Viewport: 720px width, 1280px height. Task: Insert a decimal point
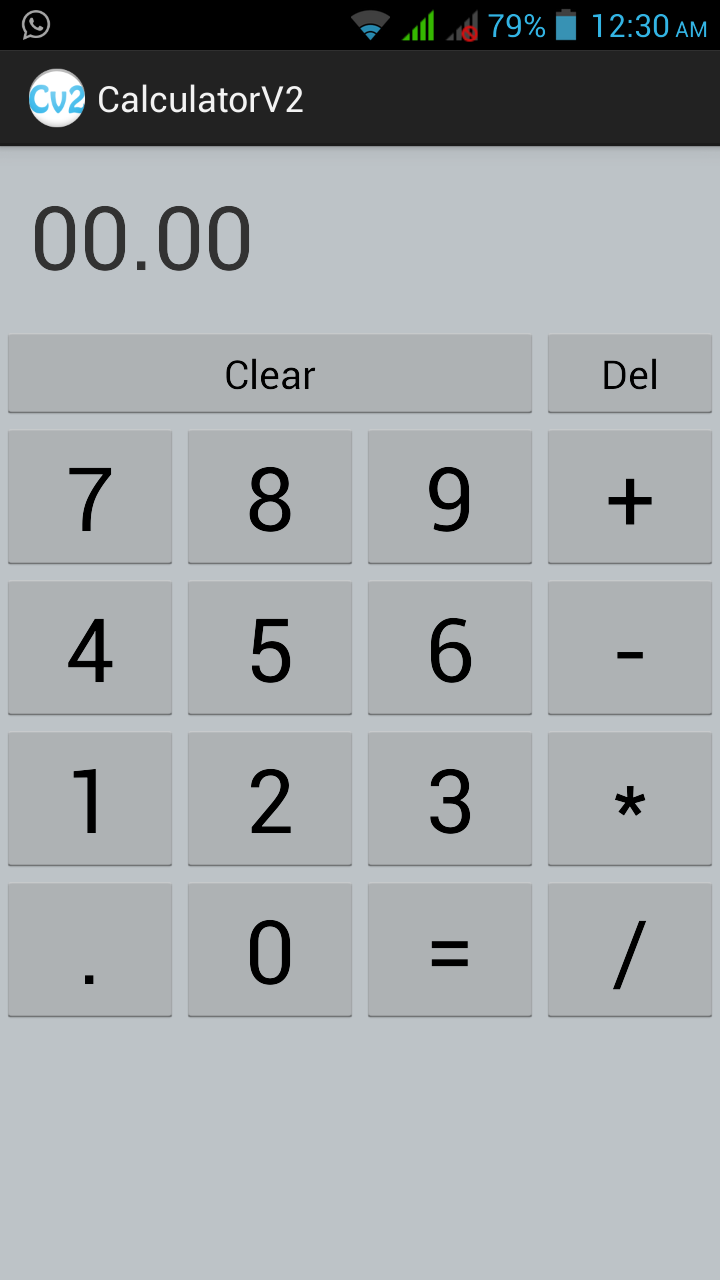90,950
